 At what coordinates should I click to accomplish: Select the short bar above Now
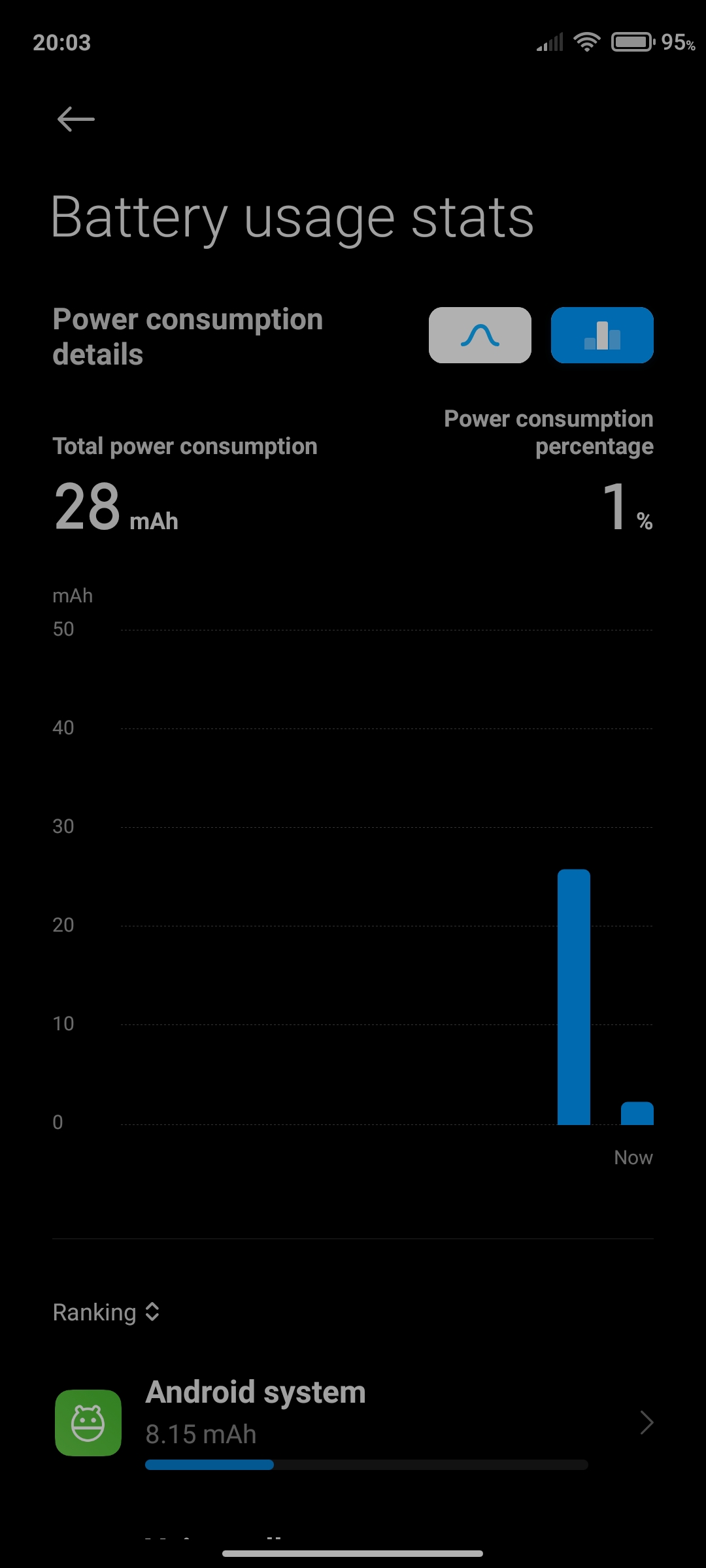(637, 1113)
